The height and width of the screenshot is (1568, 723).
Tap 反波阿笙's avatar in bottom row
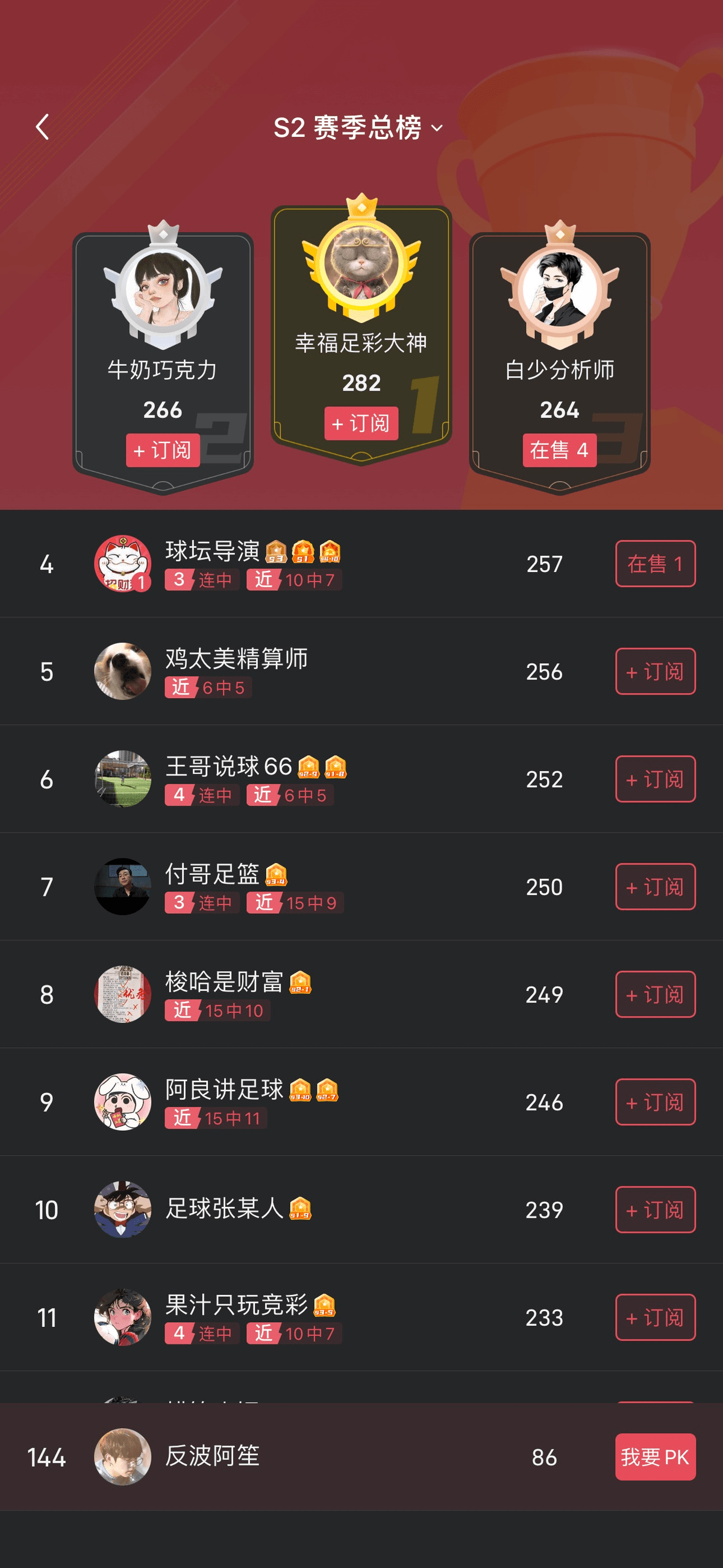point(124,1458)
